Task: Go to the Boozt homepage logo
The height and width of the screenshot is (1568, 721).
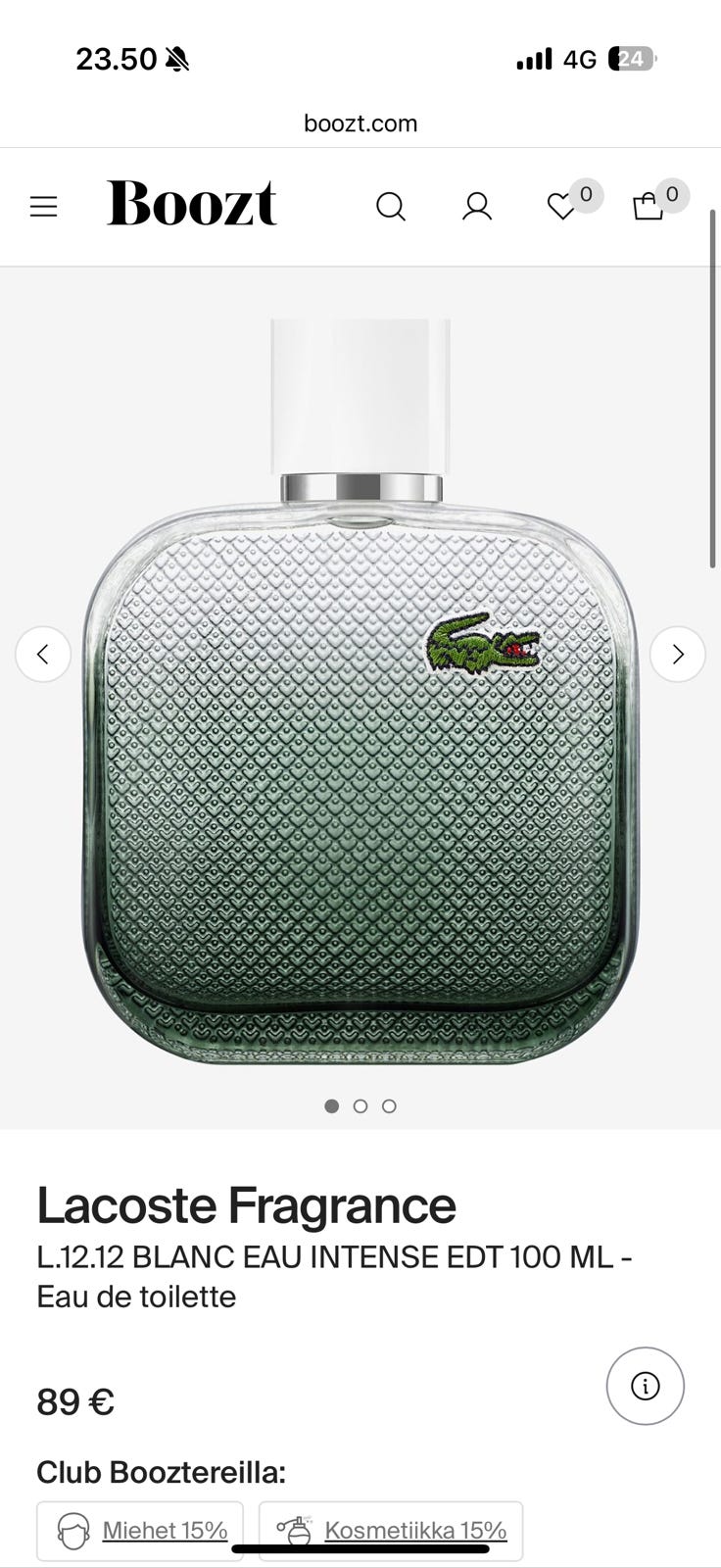Action: pyautogui.click(x=192, y=204)
